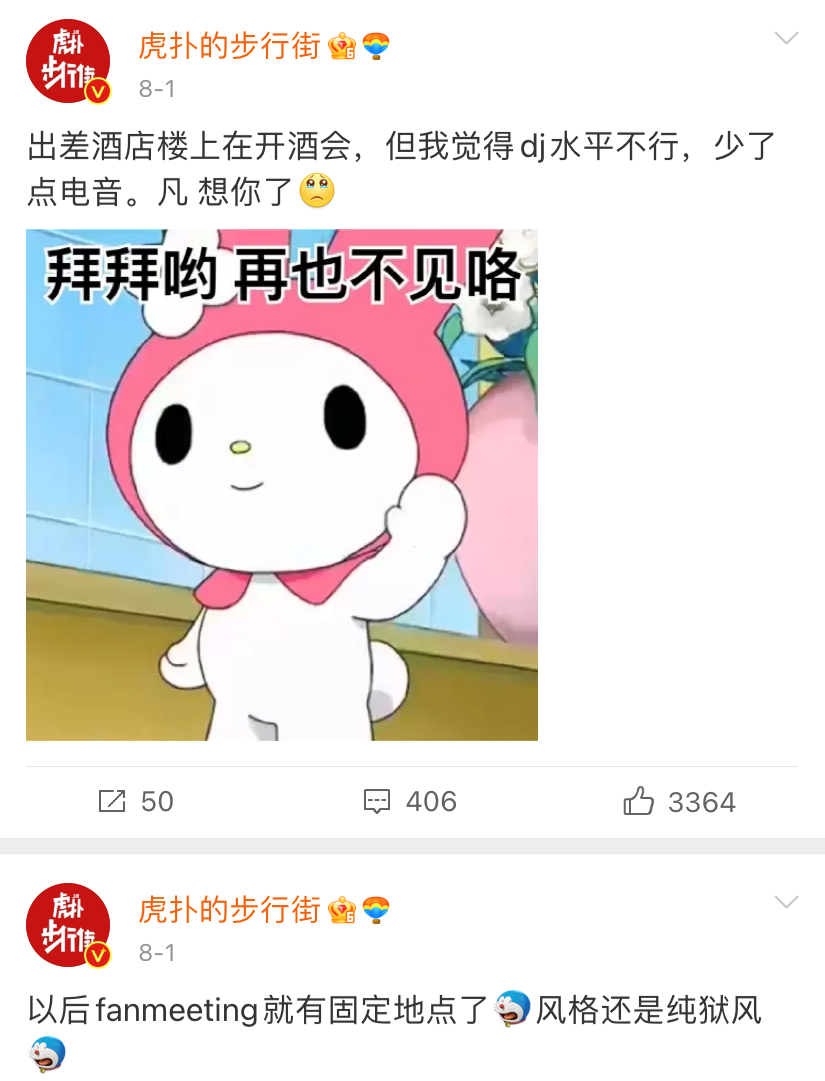Open the 406 comments
The image size is (825, 1081).
409,801
